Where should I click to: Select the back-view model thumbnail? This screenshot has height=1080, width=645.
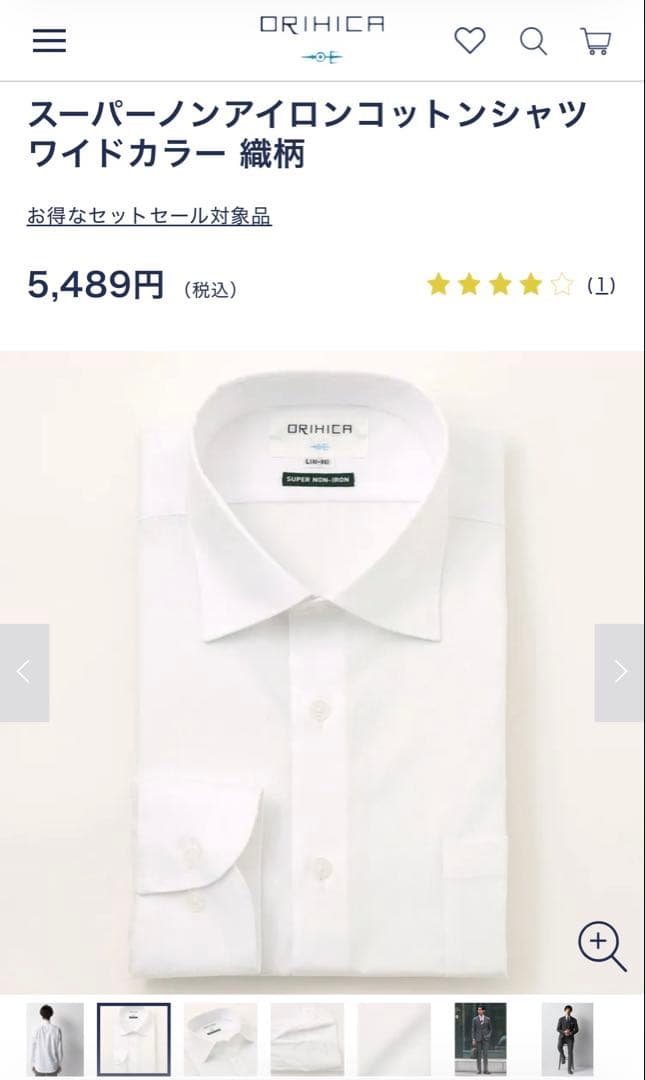coord(55,1039)
